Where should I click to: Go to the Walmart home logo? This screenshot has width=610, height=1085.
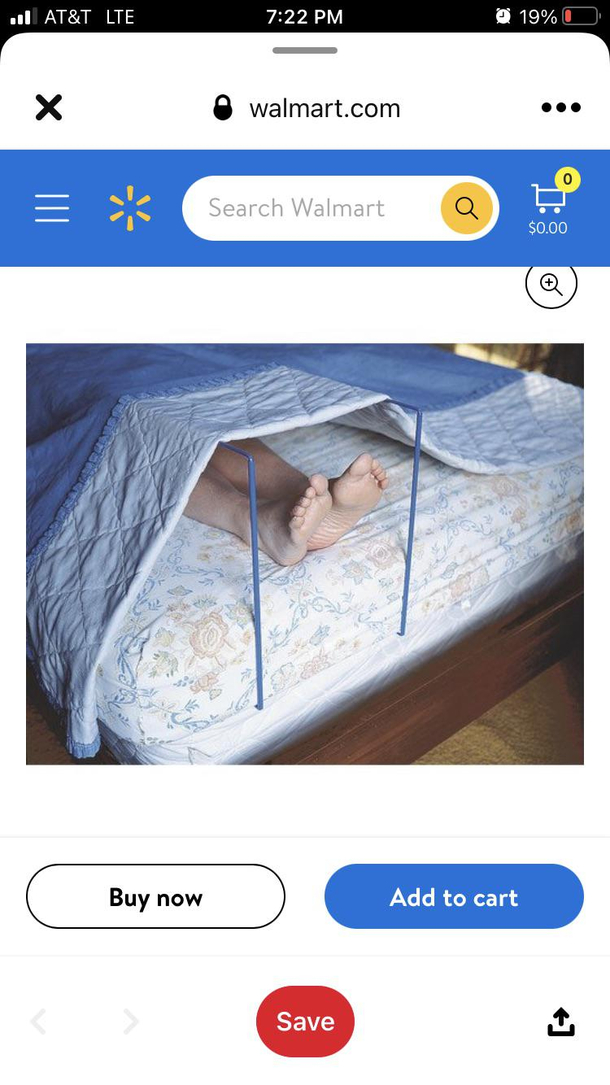(130, 208)
